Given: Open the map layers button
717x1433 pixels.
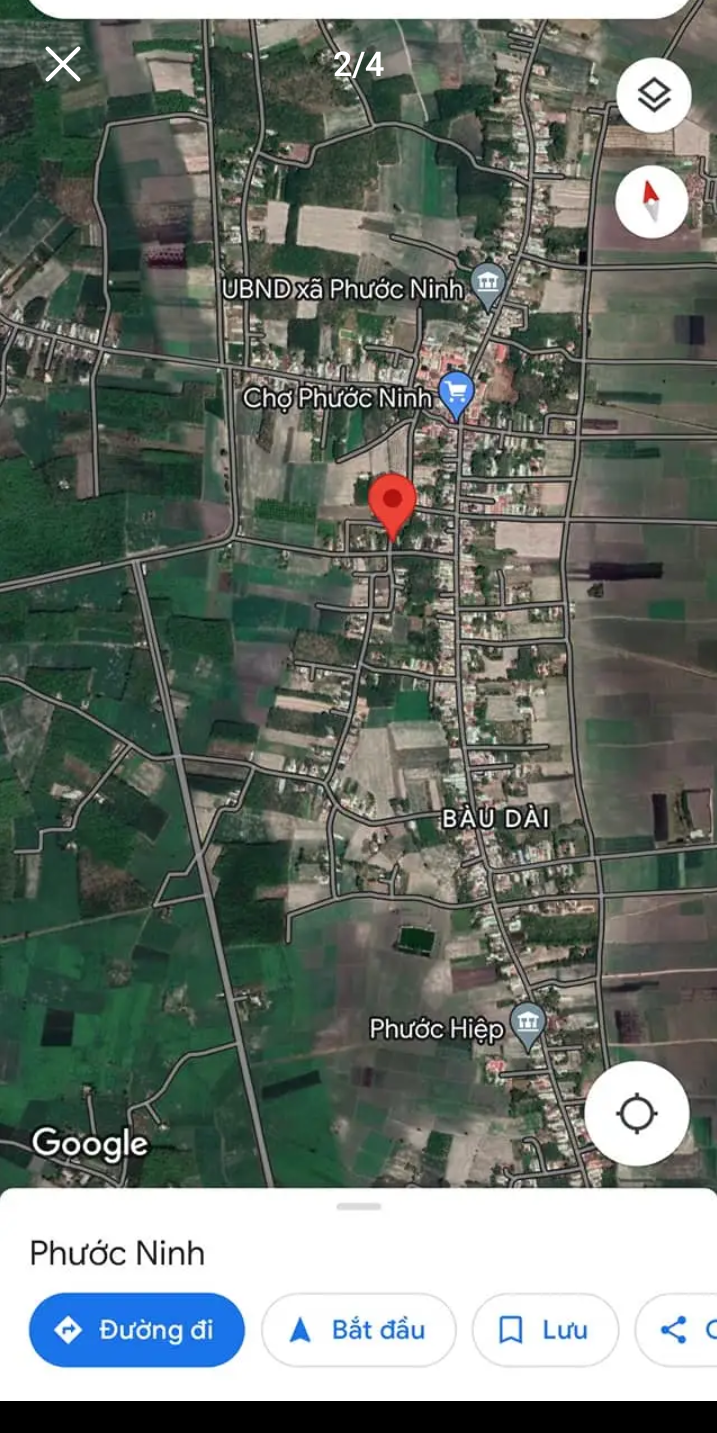Looking at the screenshot, I should click(x=653, y=96).
